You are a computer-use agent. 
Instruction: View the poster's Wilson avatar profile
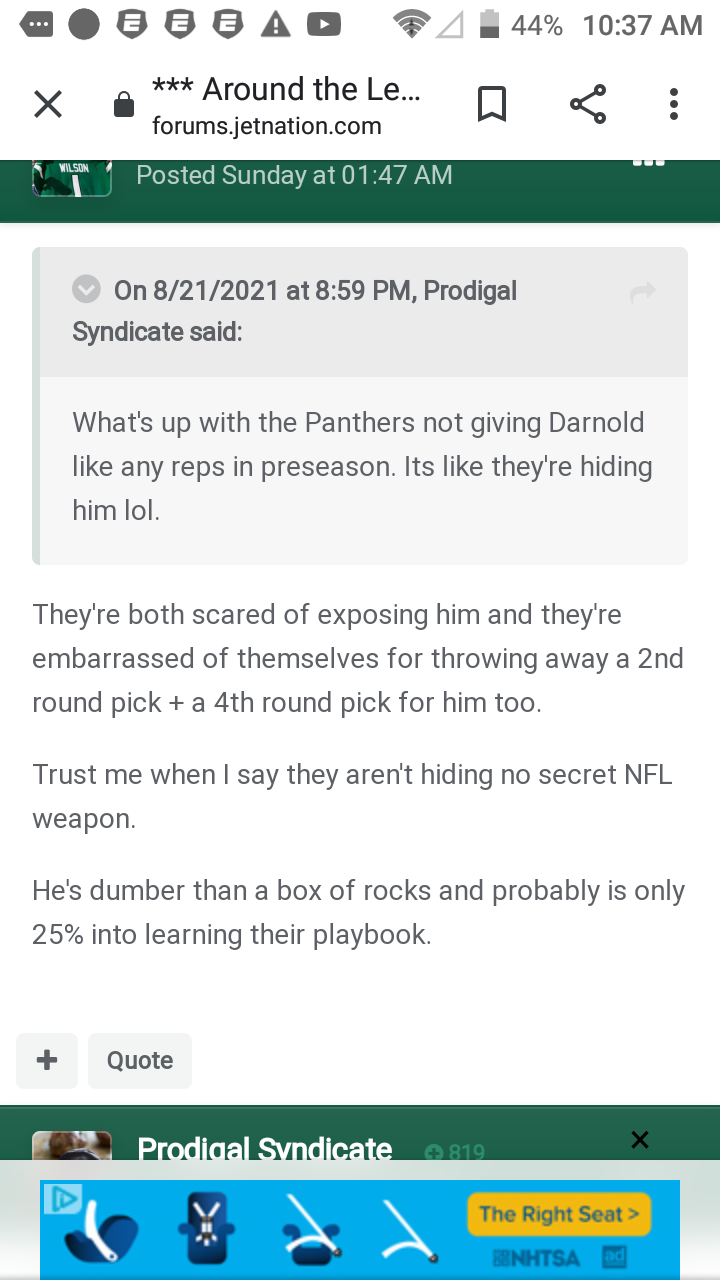click(71, 178)
